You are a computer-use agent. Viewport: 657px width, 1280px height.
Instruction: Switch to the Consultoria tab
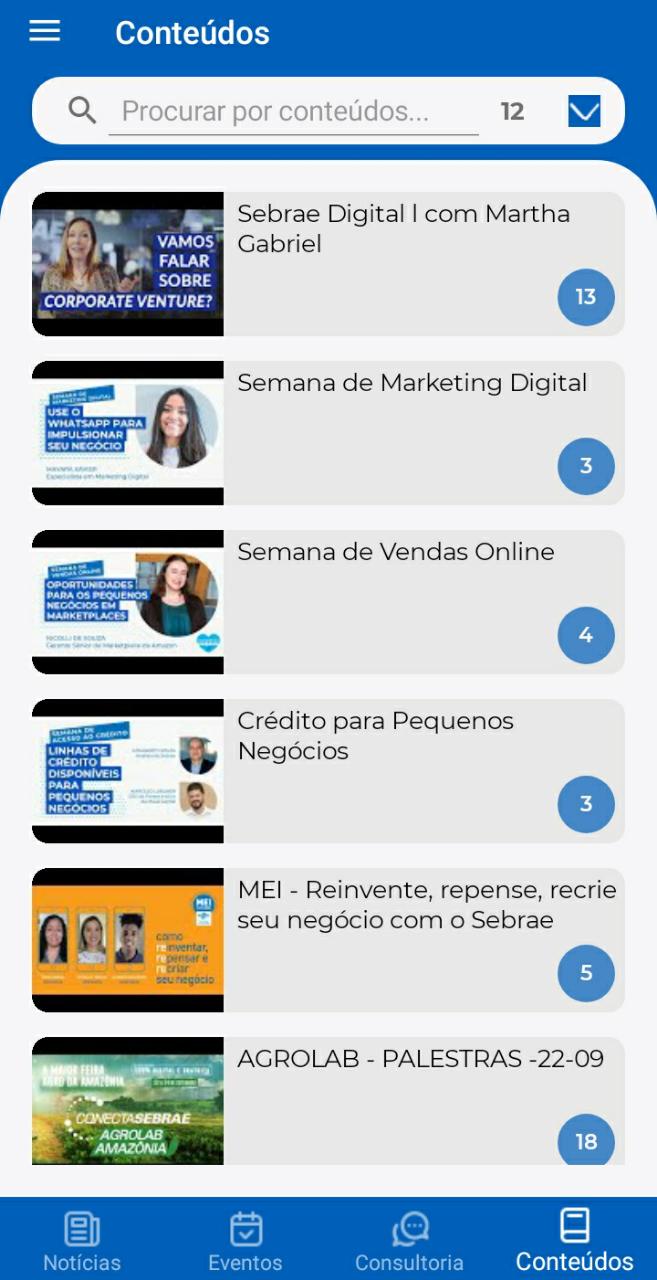[409, 1240]
